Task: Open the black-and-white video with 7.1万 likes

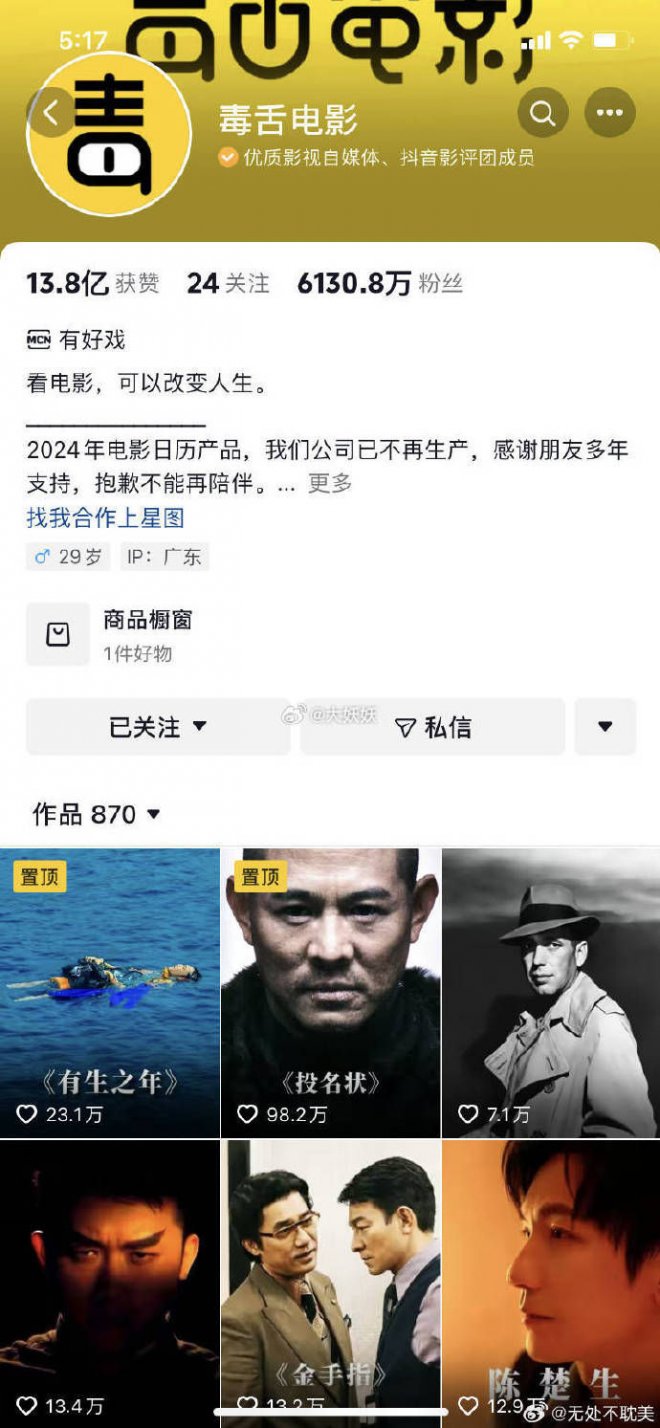Action: (551, 992)
